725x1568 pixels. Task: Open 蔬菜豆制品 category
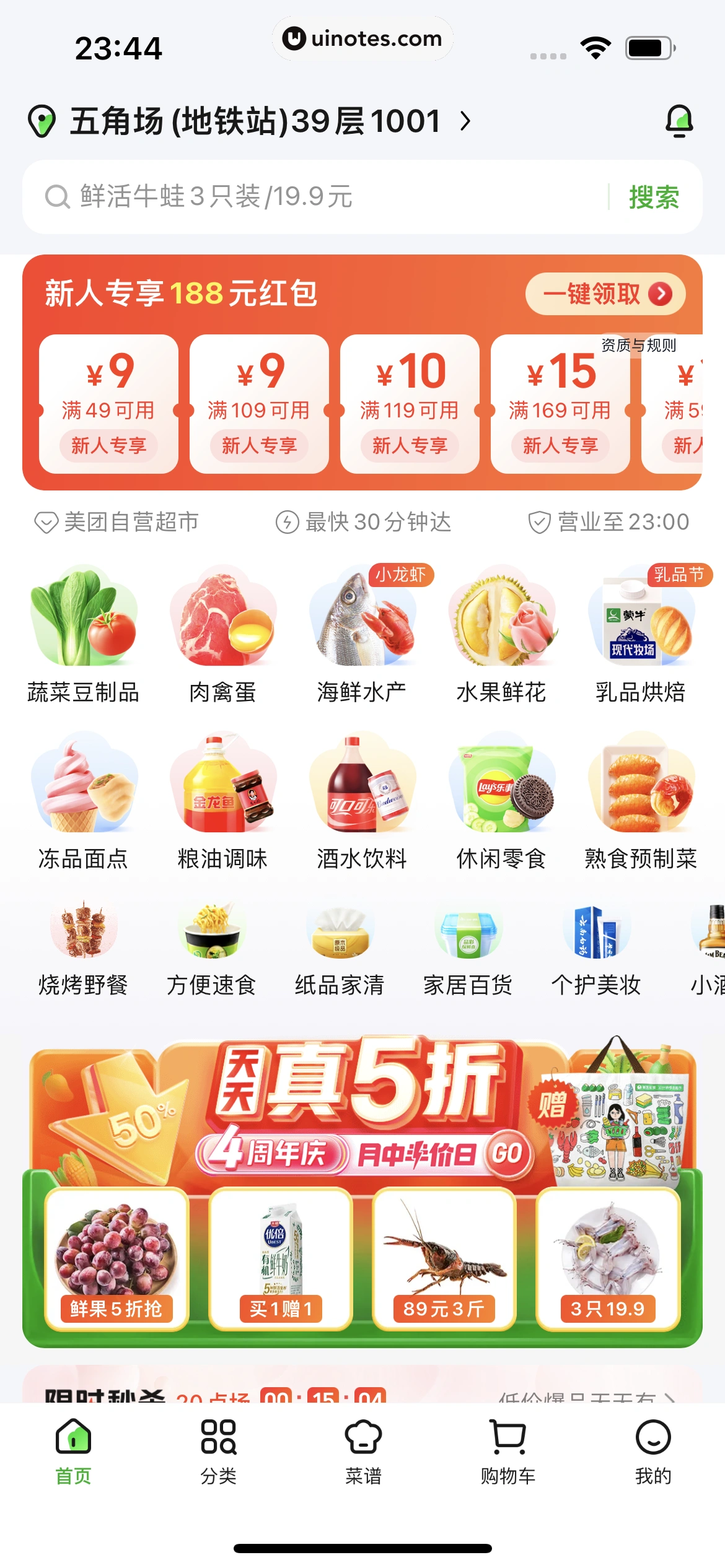(x=84, y=634)
